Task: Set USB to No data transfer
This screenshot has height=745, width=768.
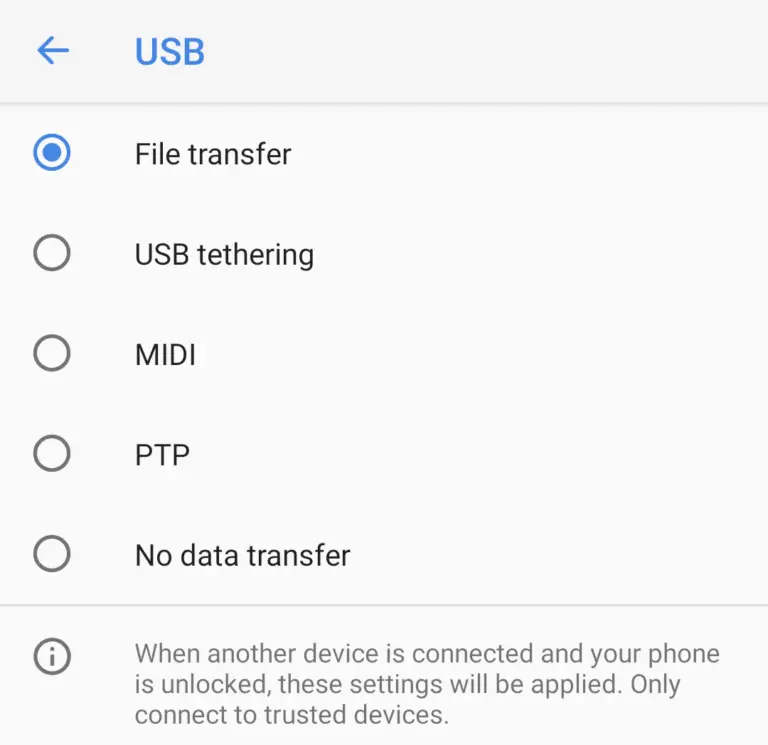Action: [x=52, y=554]
